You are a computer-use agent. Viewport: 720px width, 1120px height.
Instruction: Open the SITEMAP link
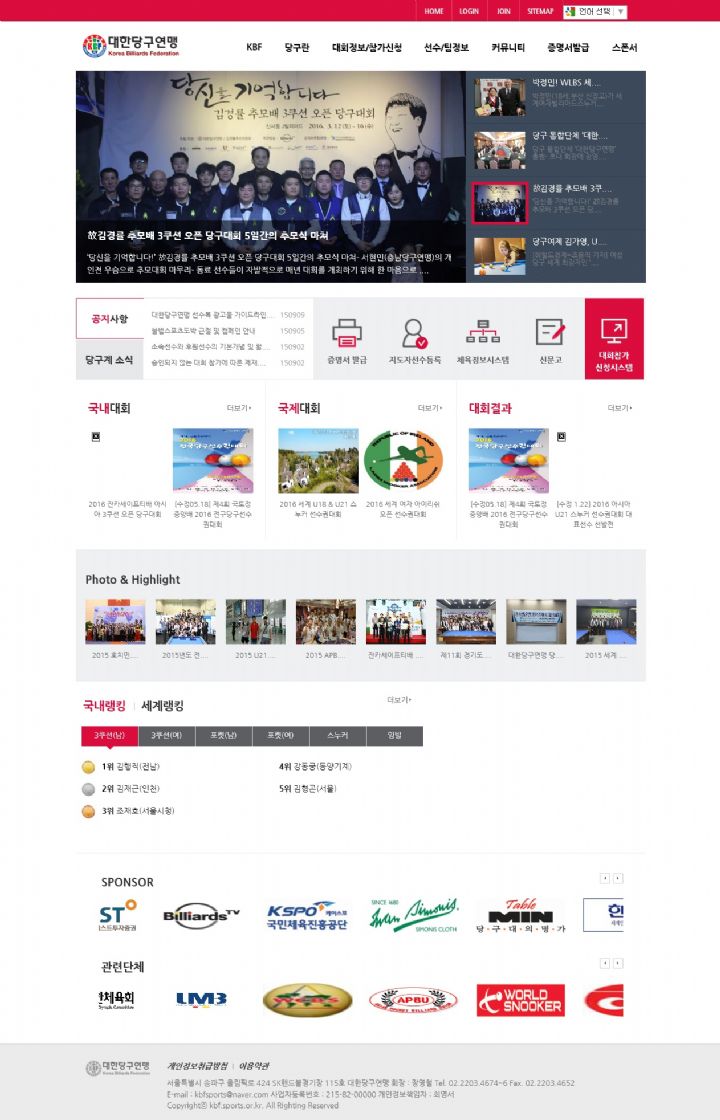pos(540,11)
